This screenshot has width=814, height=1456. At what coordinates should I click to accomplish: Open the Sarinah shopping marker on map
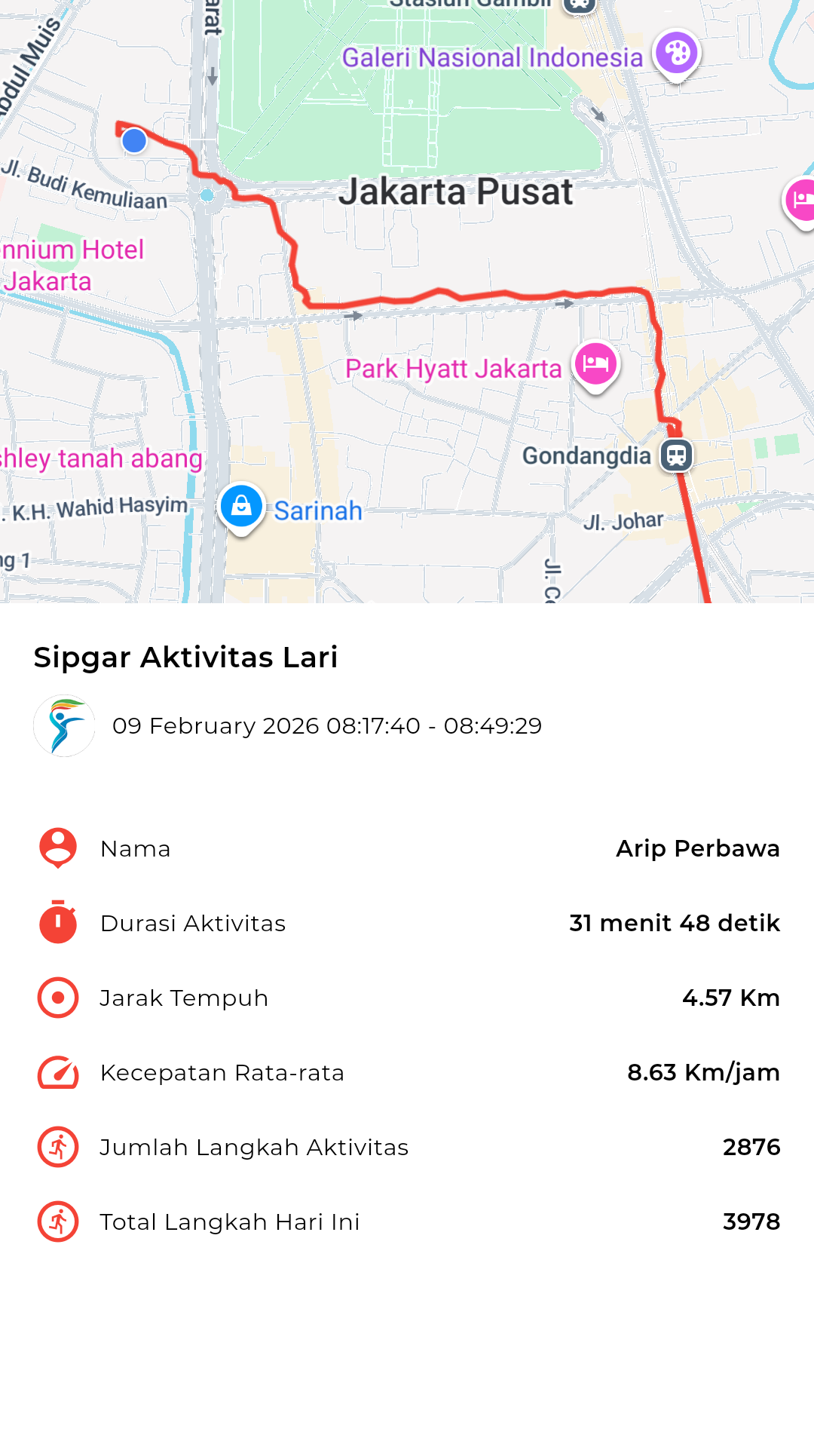pyautogui.click(x=241, y=506)
